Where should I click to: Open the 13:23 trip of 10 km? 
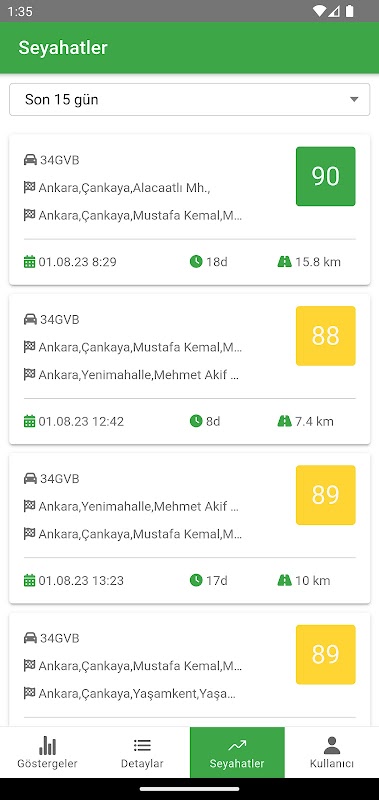pos(189,528)
